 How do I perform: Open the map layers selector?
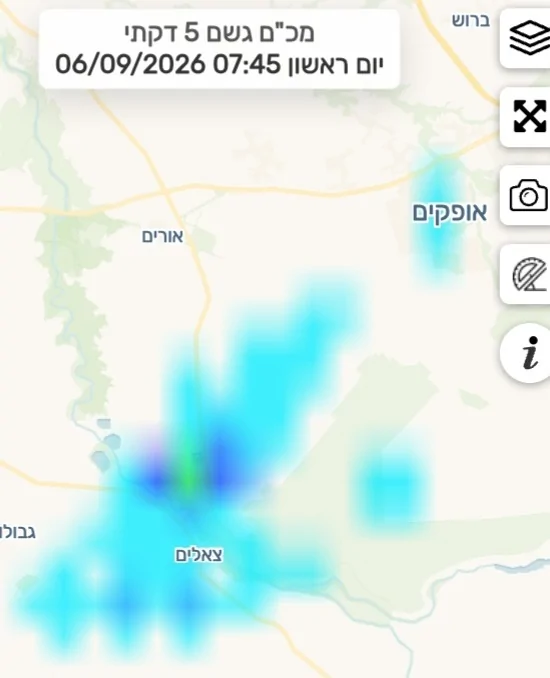pyautogui.click(x=527, y=38)
